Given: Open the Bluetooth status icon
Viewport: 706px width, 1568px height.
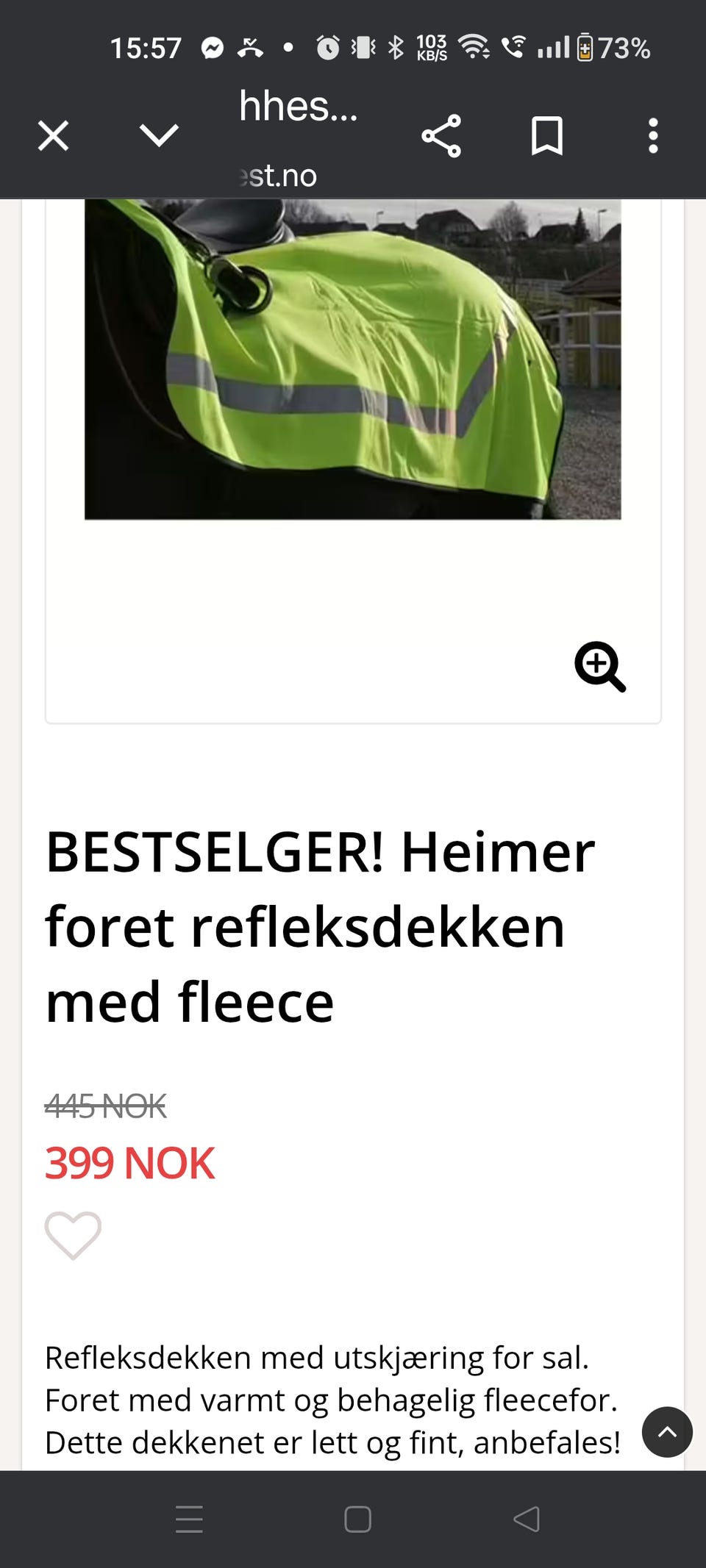Looking at the screenshot, I should [396, 47].
